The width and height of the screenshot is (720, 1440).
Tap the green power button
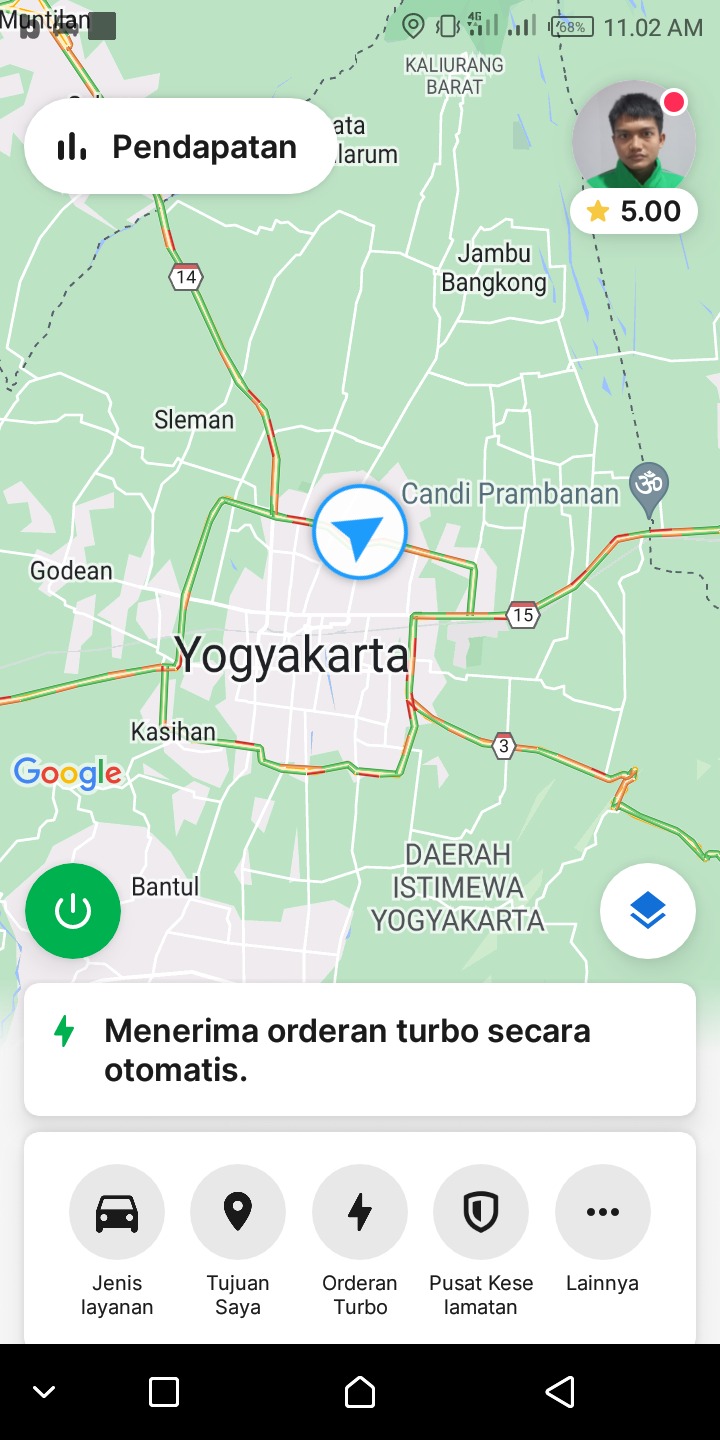tap(73, 911)
